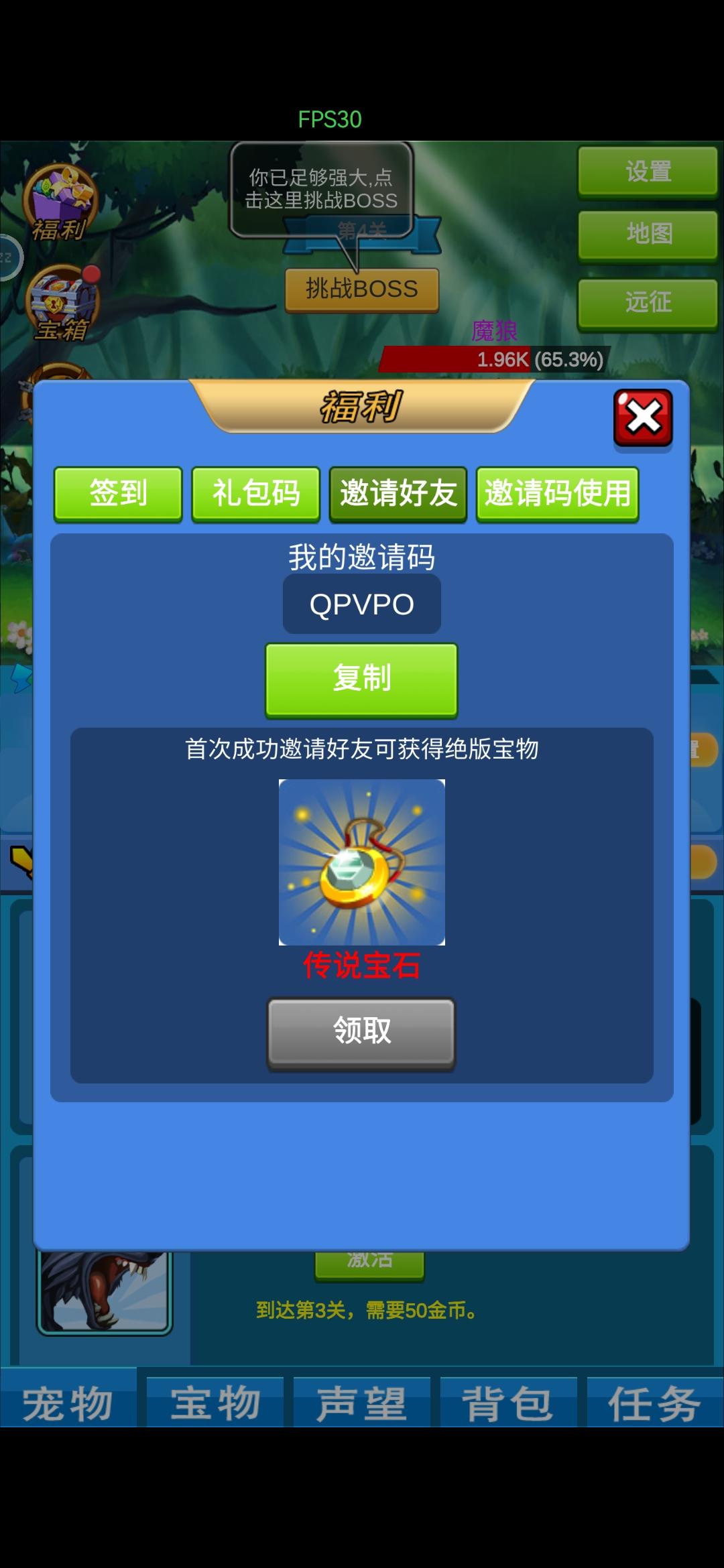Tap the 挑战BOSS challenge button
Image resolution: width=724 pixels, height=1568 pixels.
361,288
